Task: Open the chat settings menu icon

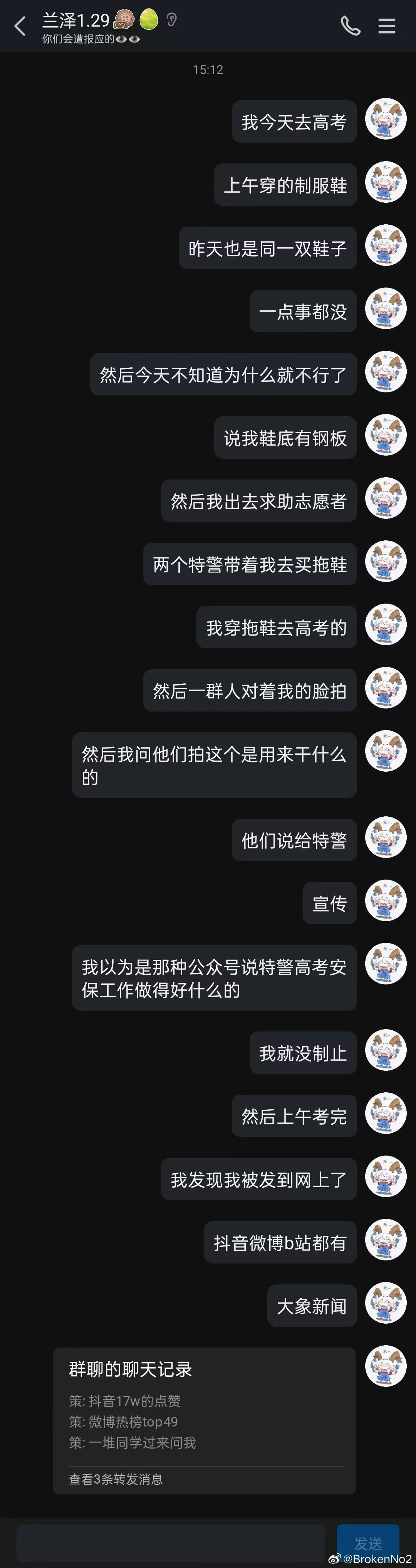Action: pos(387,26)
